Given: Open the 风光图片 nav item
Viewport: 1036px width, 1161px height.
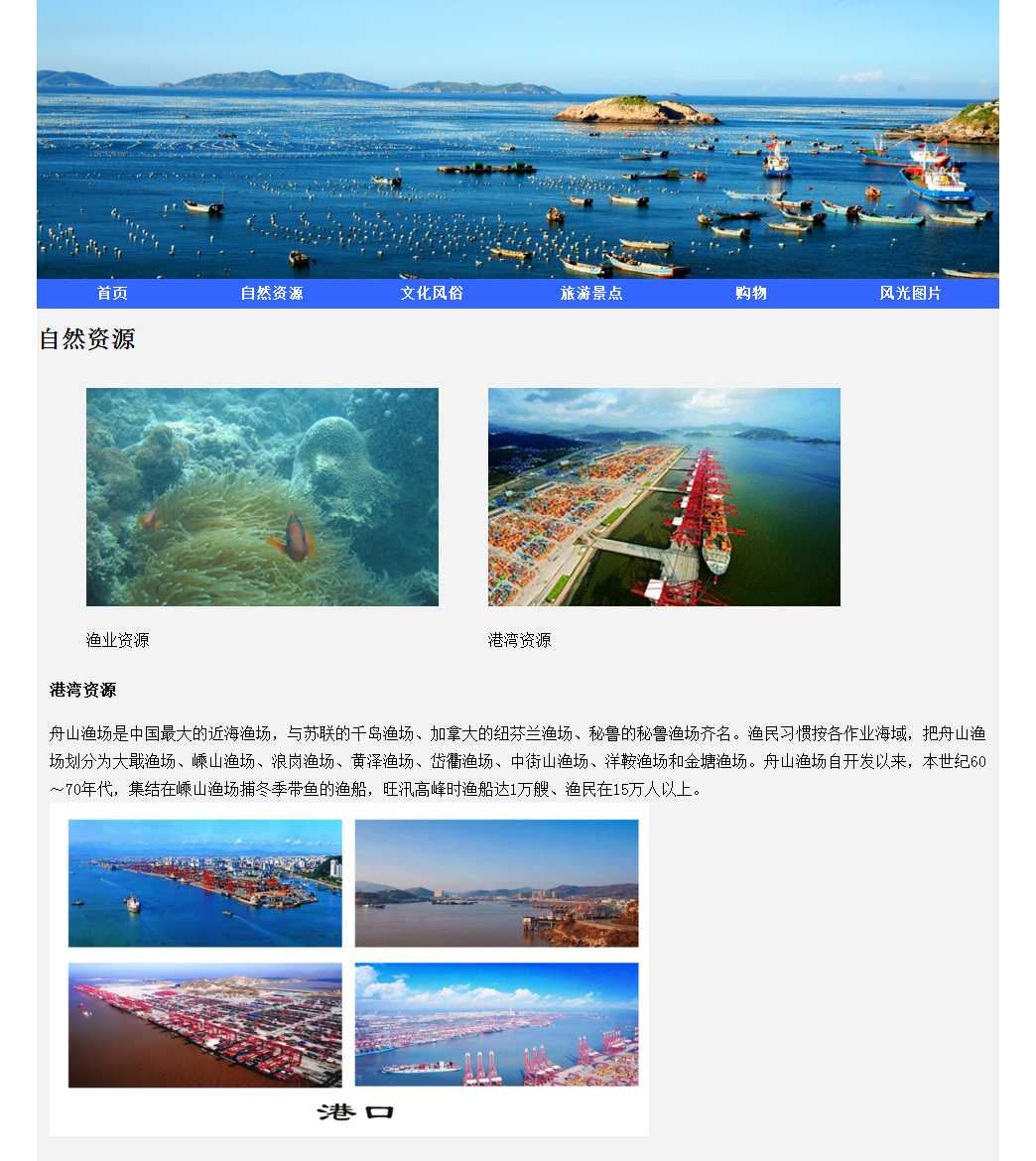Looking at the screenshot, I should click(x=910, y=293).
